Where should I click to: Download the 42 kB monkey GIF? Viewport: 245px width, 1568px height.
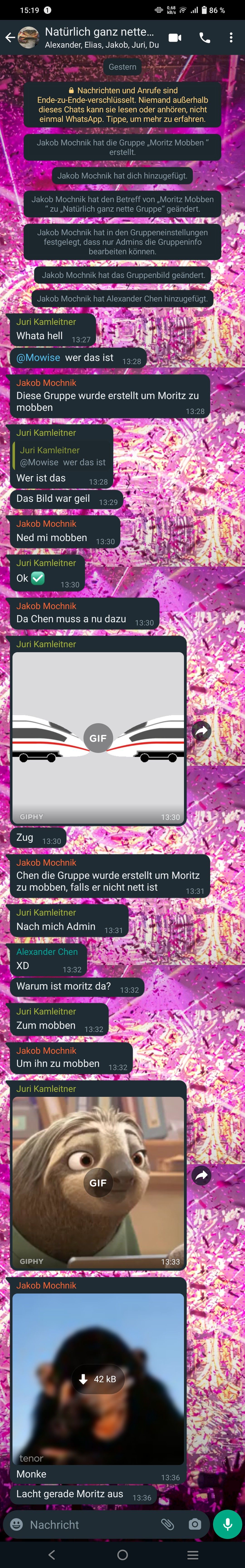(98, 1379)
